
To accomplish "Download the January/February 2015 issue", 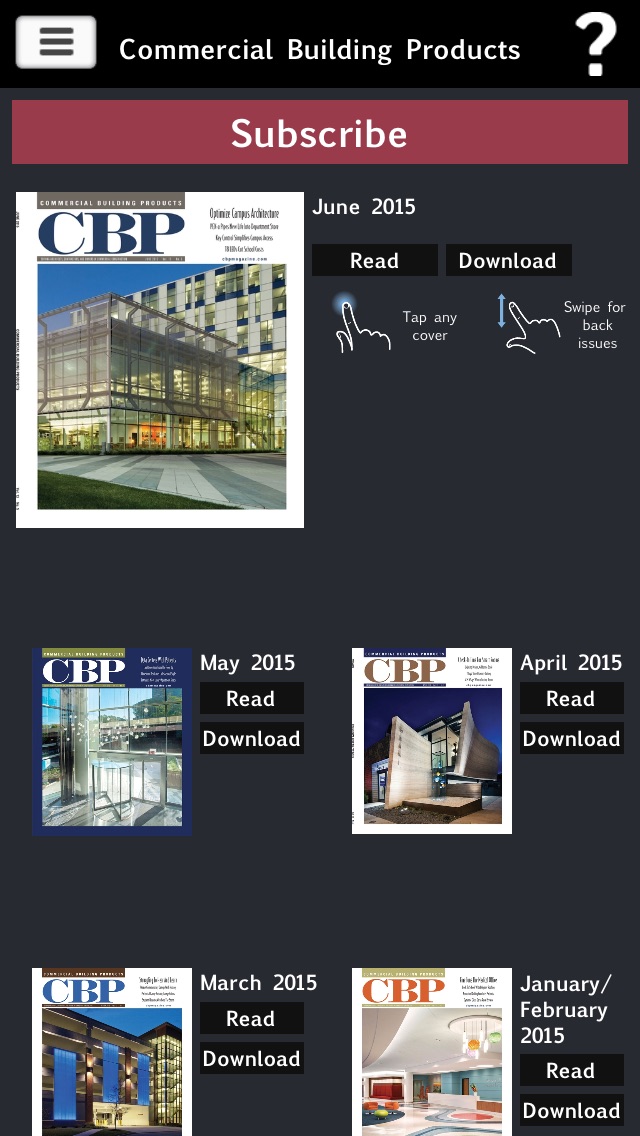I will (x=571, y=1110).
